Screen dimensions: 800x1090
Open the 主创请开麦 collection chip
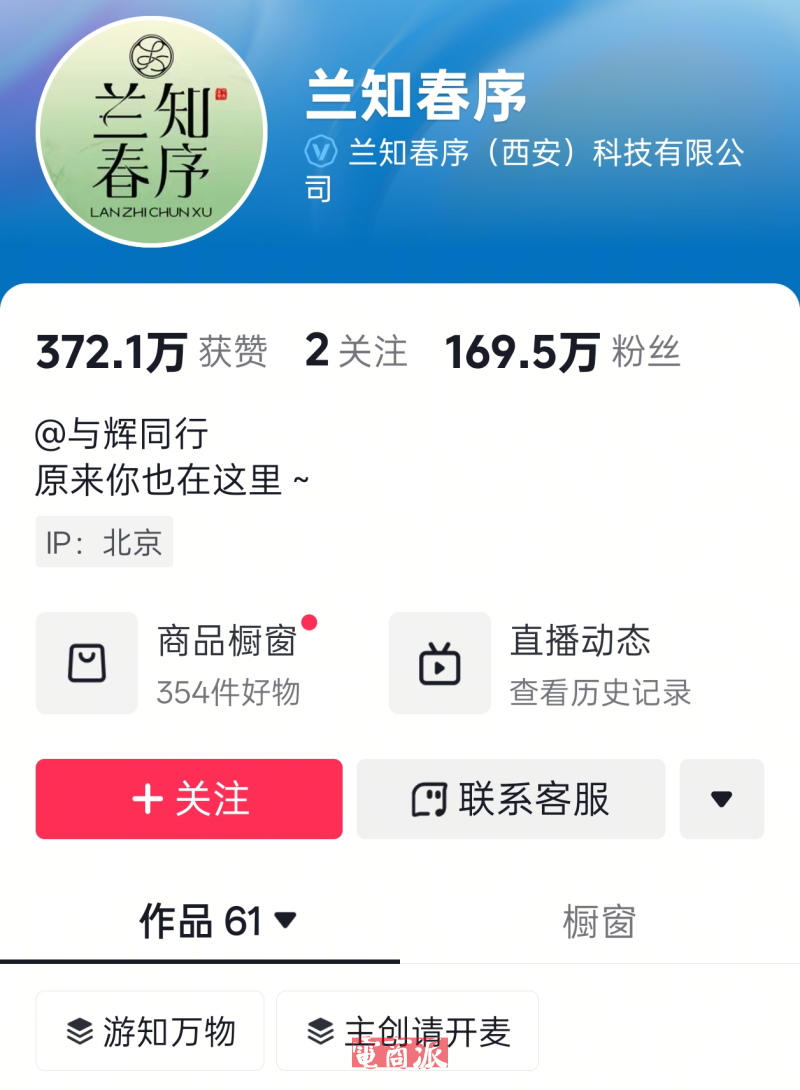tap(407, 1031)
